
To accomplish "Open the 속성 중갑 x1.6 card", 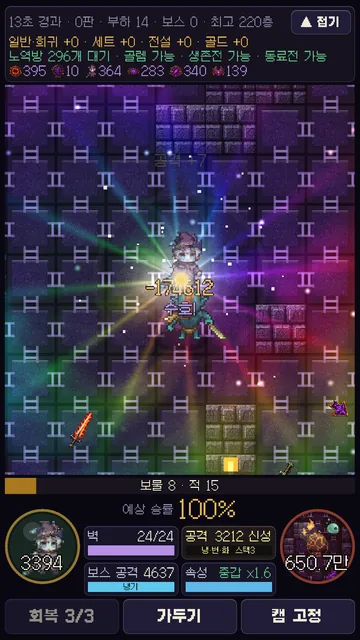I will click(229, 579).
